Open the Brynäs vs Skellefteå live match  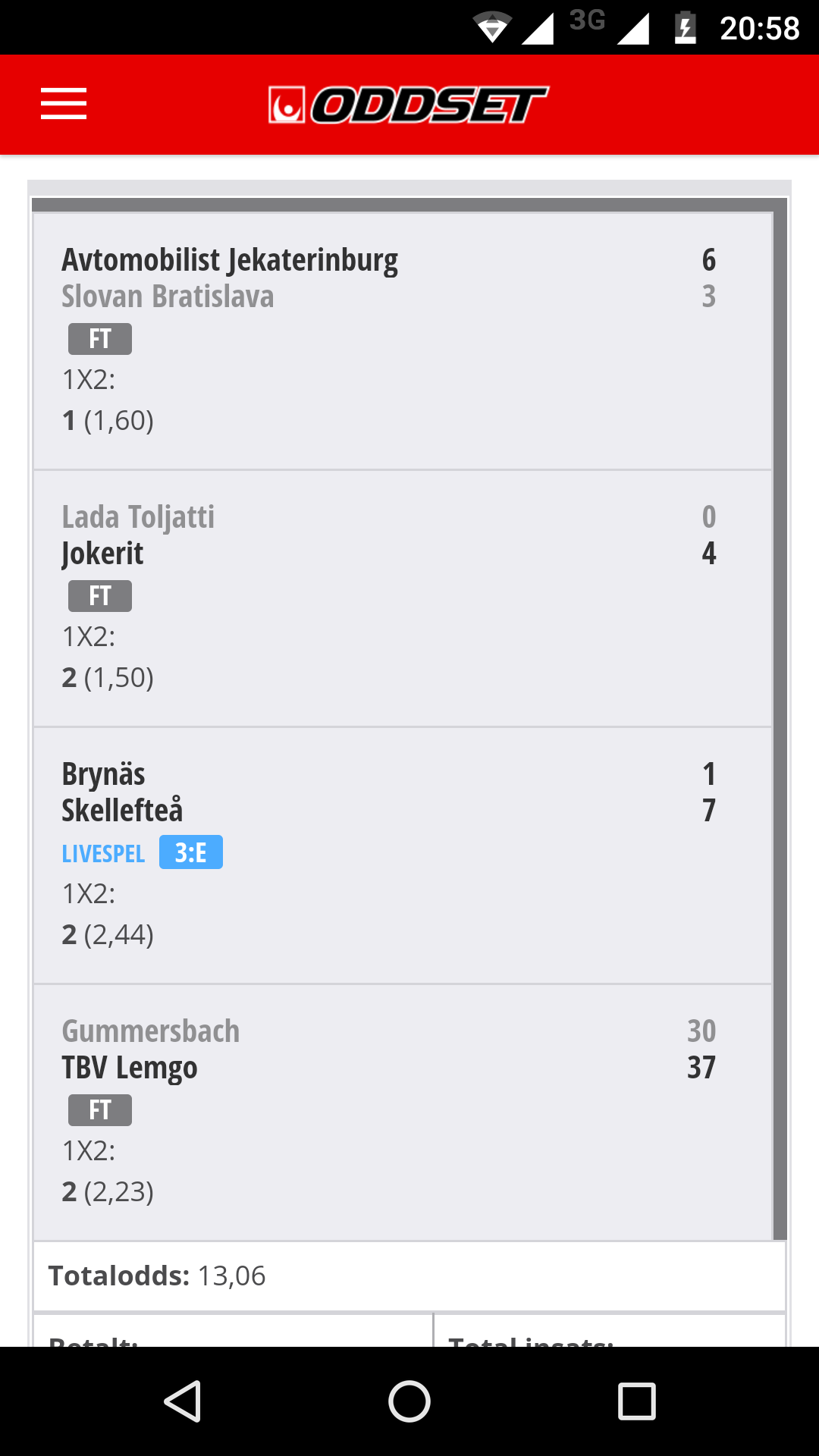pyautogui.click(x=403, y=855)
